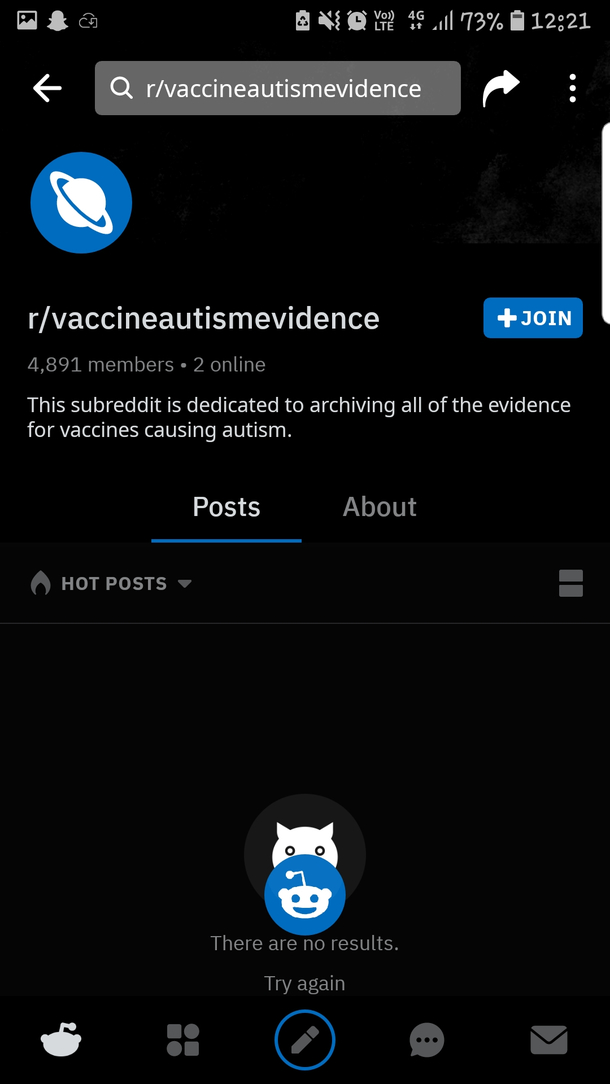
Task: Tap Try again to reload posts
Action: pyautogui.click(x=304, y=983)
